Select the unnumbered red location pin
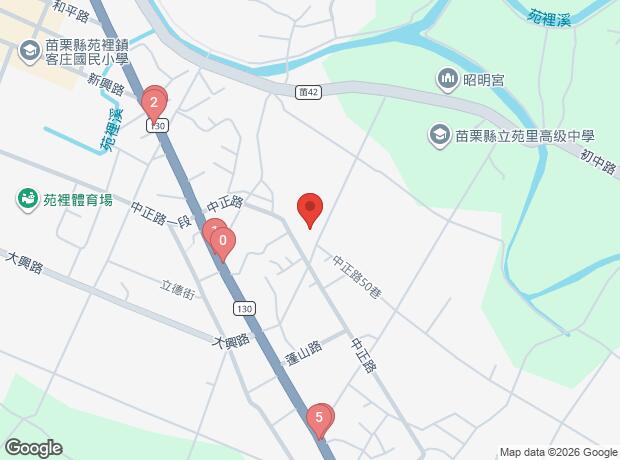 click(310, 209)
